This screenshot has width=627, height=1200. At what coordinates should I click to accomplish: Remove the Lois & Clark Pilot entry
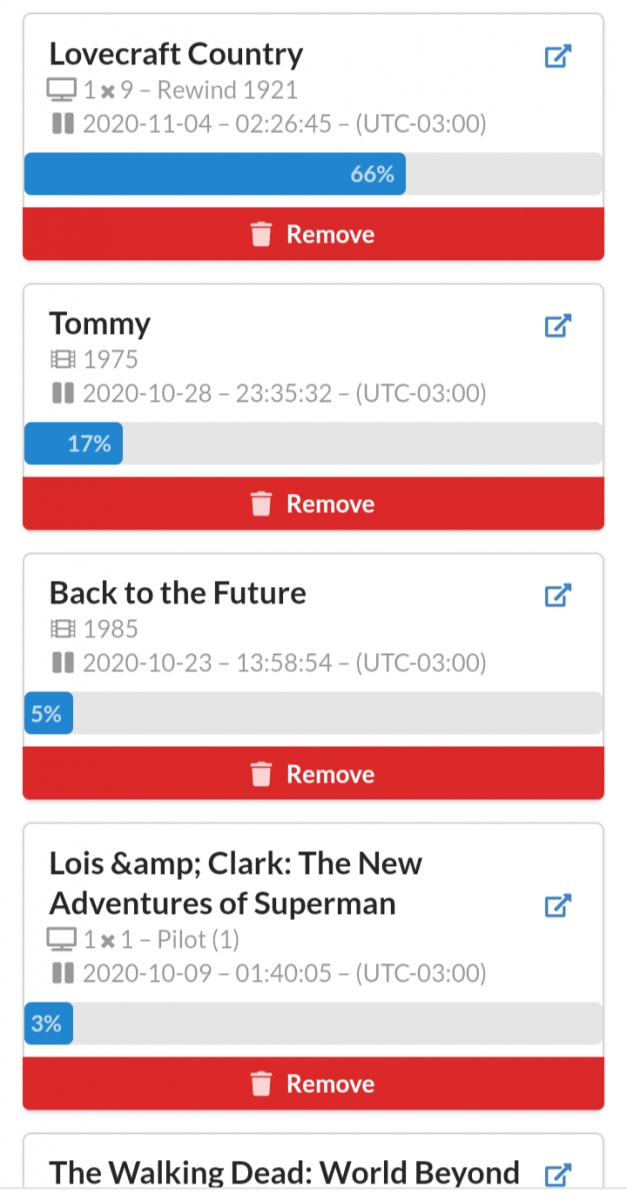coord(313,1084)
